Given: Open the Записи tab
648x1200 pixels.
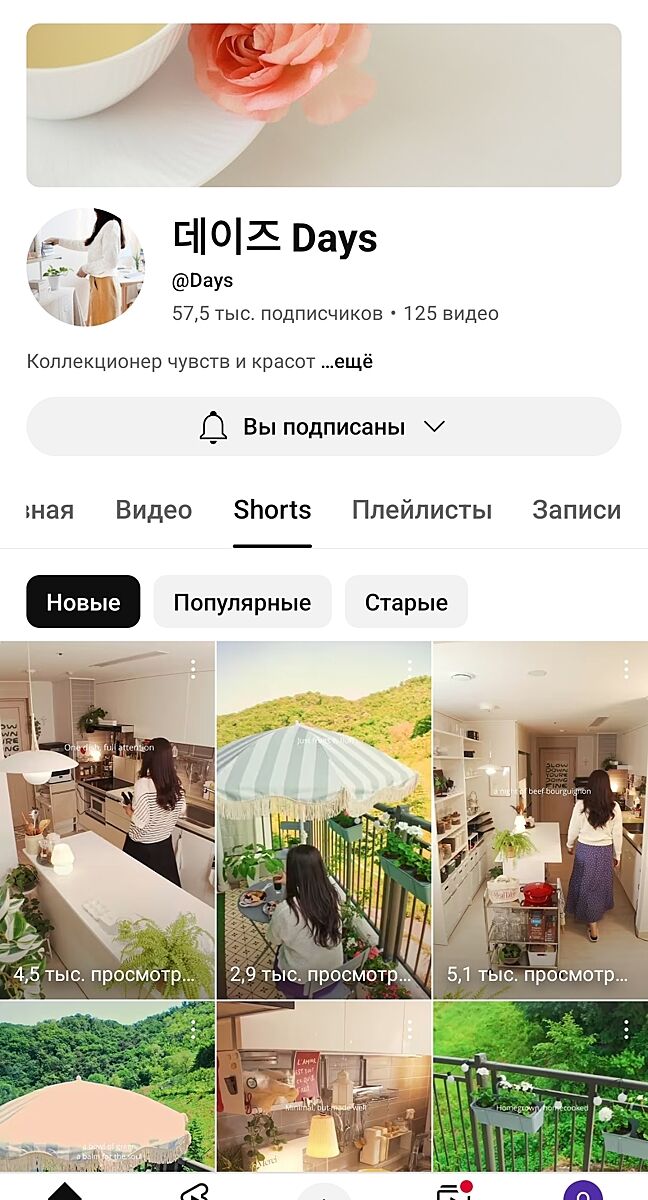Looking at the screenshot, I should pyautogui.click(x=576, y=510).
